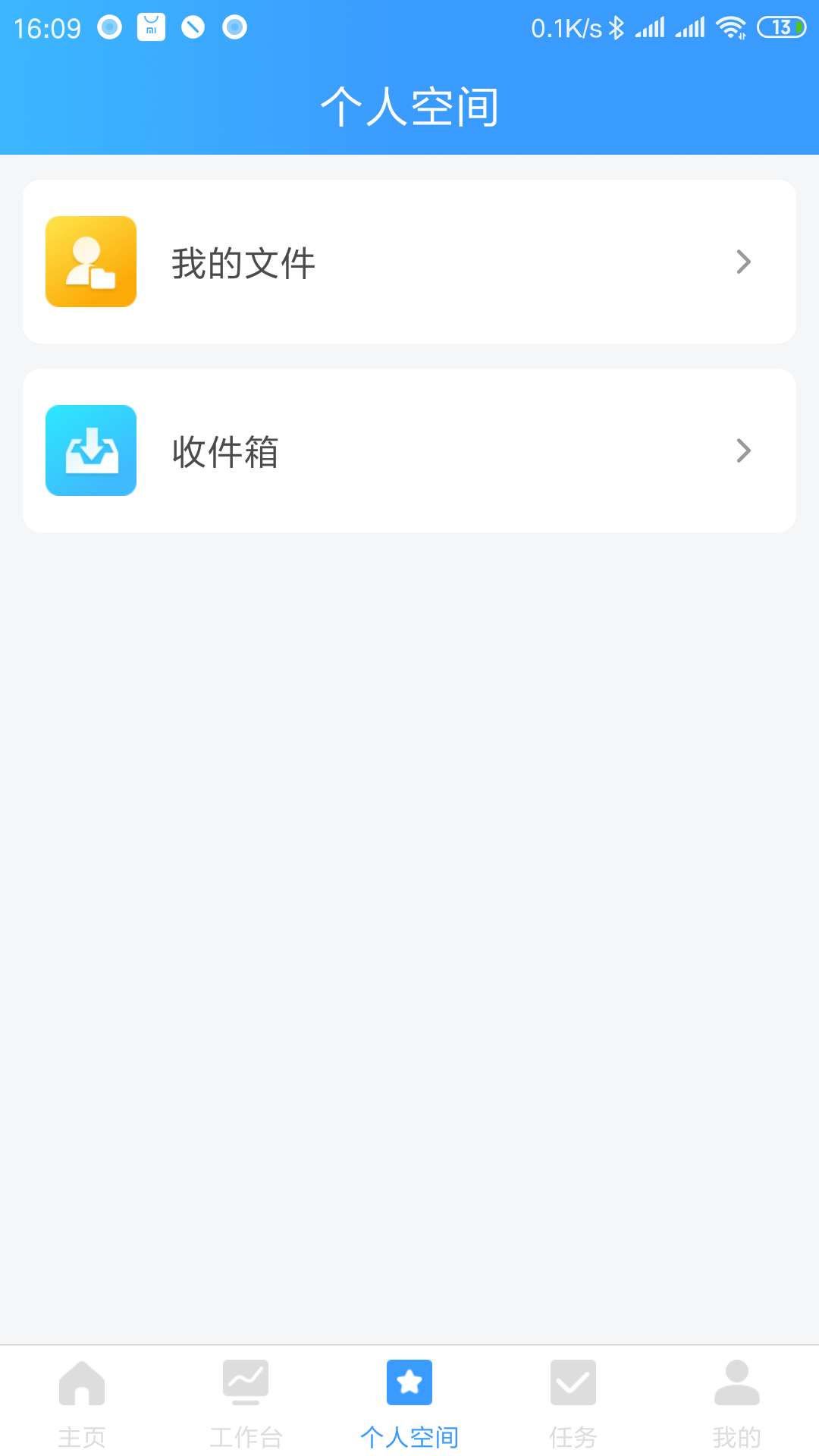Screen dimensions: 819x1456
Task: Open 收件箱 card
Action: [x=409, y=450]
